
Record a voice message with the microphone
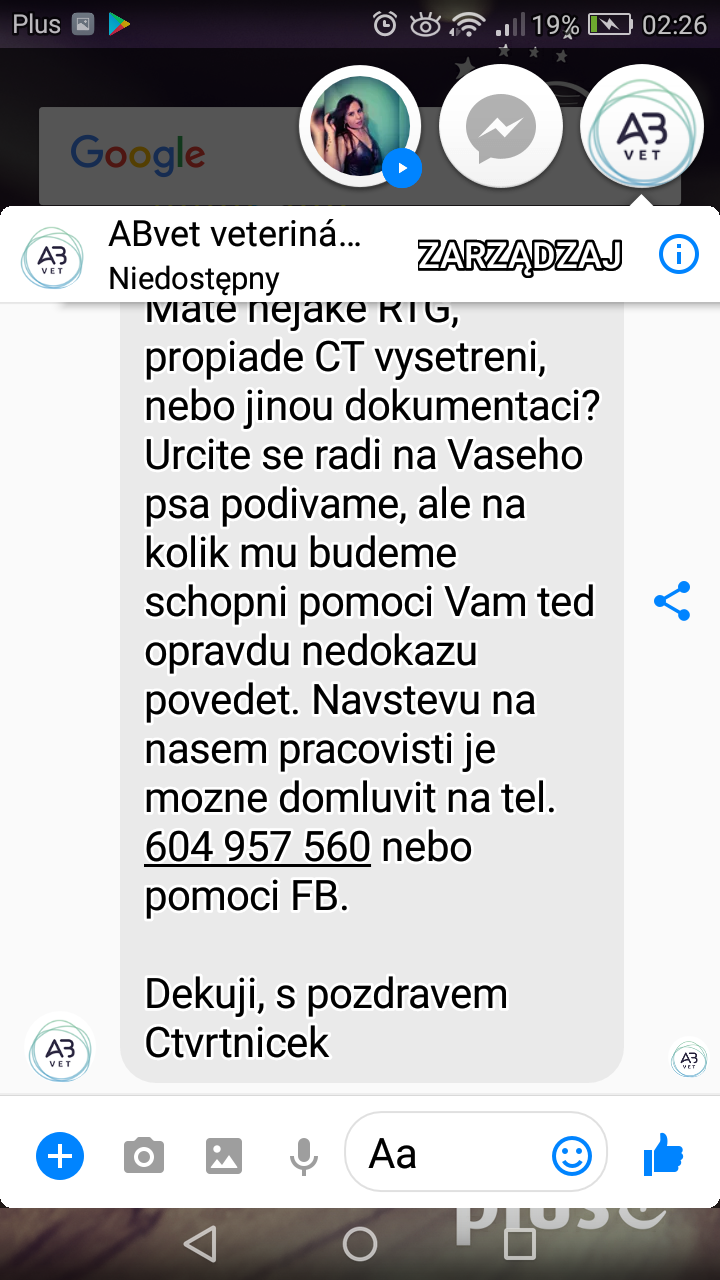click(x=304, y=1157)
